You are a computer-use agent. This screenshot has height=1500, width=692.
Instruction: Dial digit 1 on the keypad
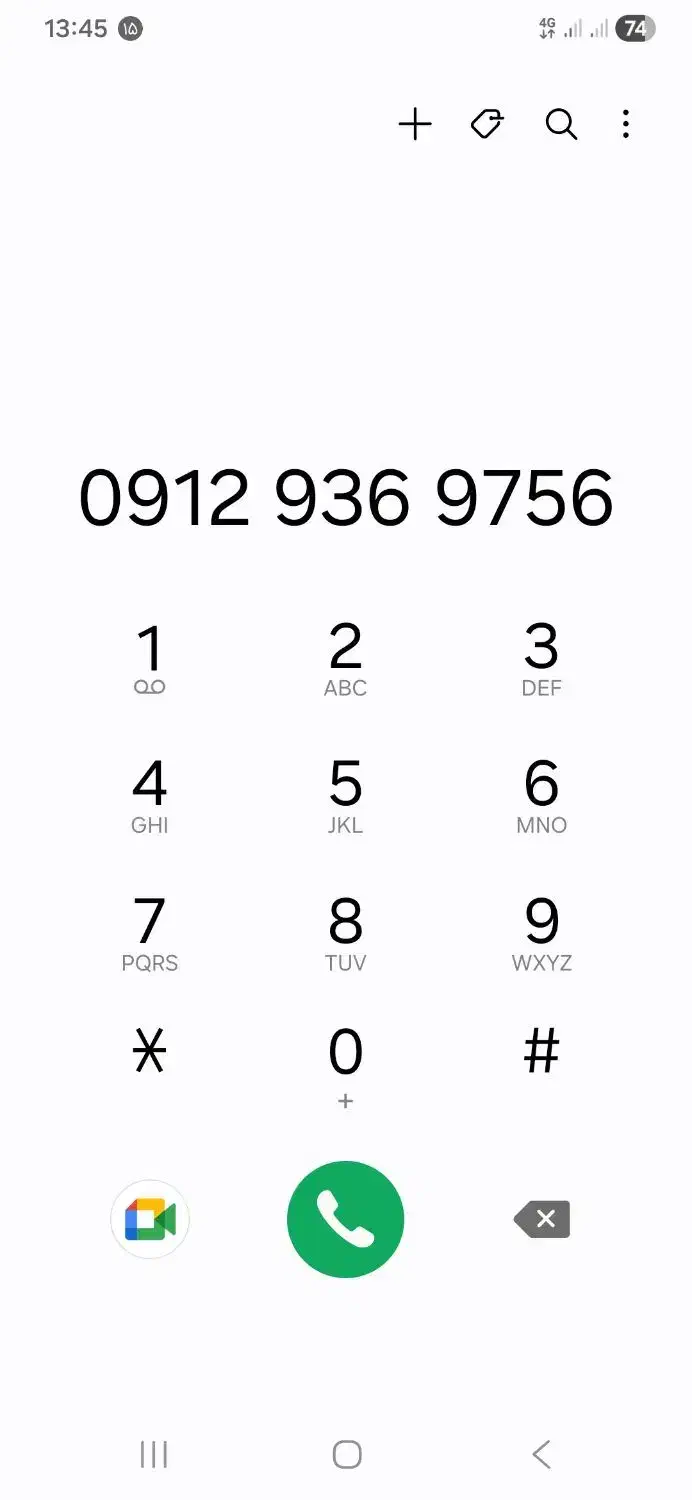click(x=150, y=658)
